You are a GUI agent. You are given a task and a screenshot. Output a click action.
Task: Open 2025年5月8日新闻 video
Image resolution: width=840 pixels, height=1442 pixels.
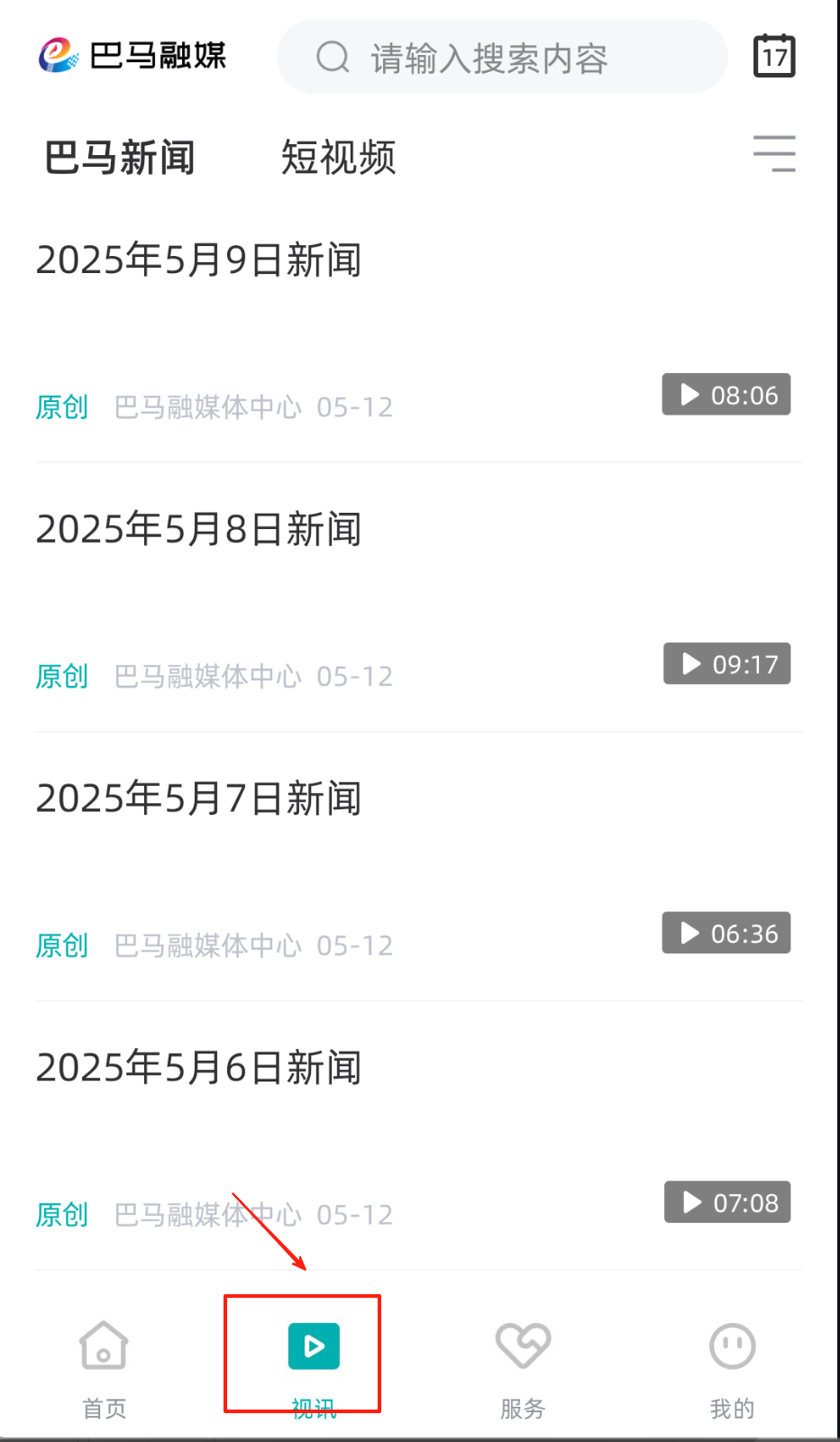pos(198,529)
